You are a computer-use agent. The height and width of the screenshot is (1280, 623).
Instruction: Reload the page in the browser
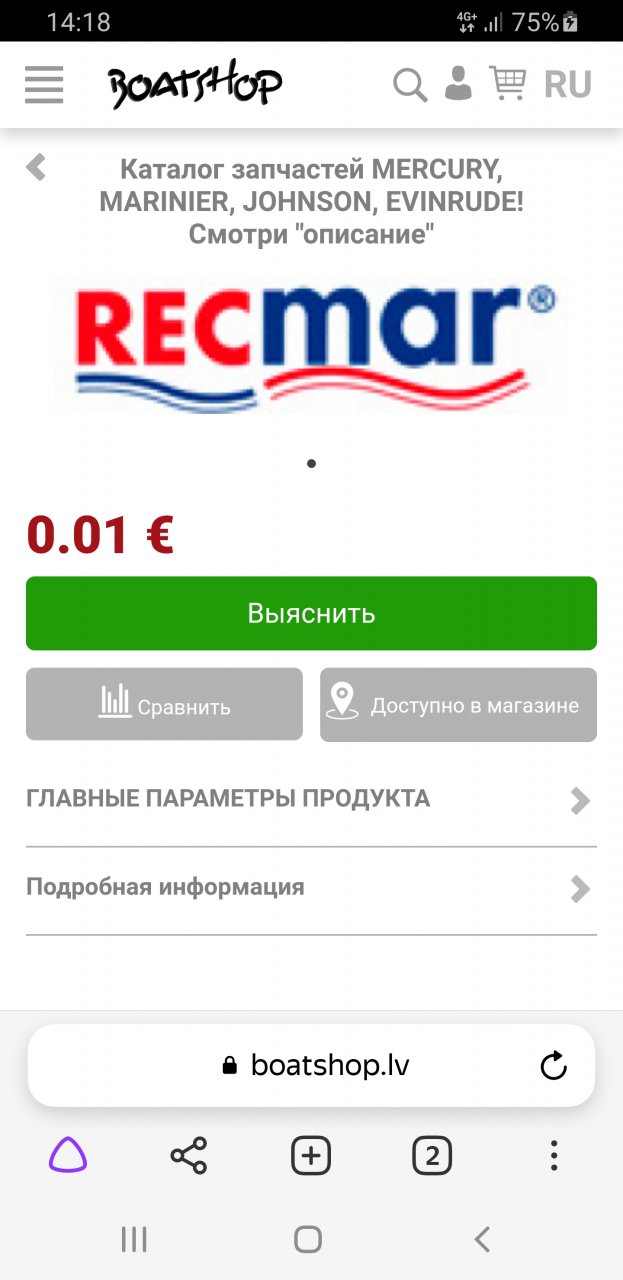pyautogui.click(x=553, y=1066)
